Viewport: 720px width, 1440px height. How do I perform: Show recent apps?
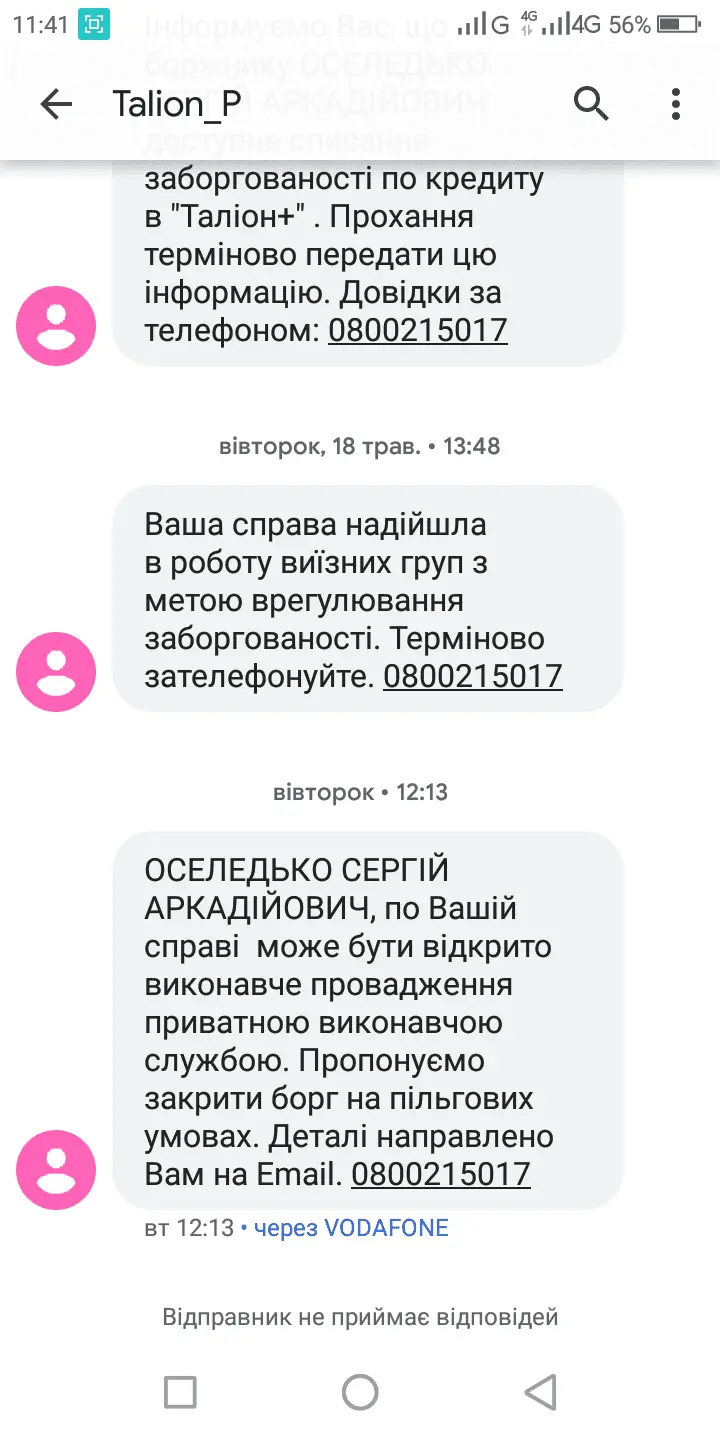point(180,1391)
